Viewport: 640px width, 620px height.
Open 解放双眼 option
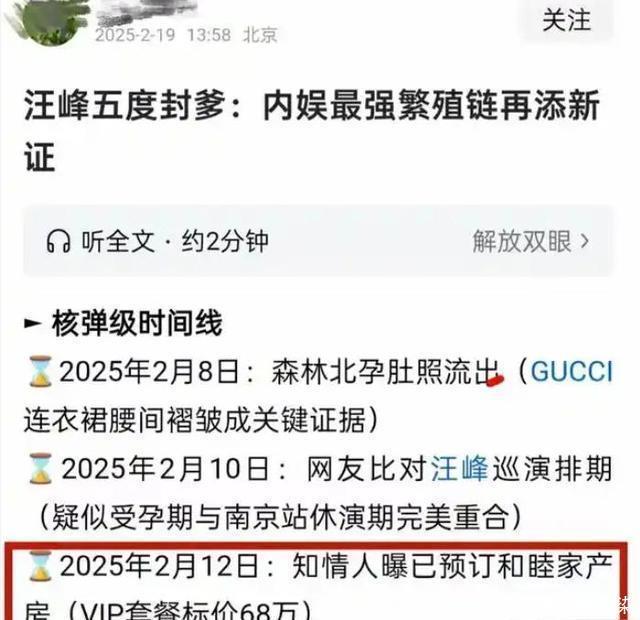point(531,242)
